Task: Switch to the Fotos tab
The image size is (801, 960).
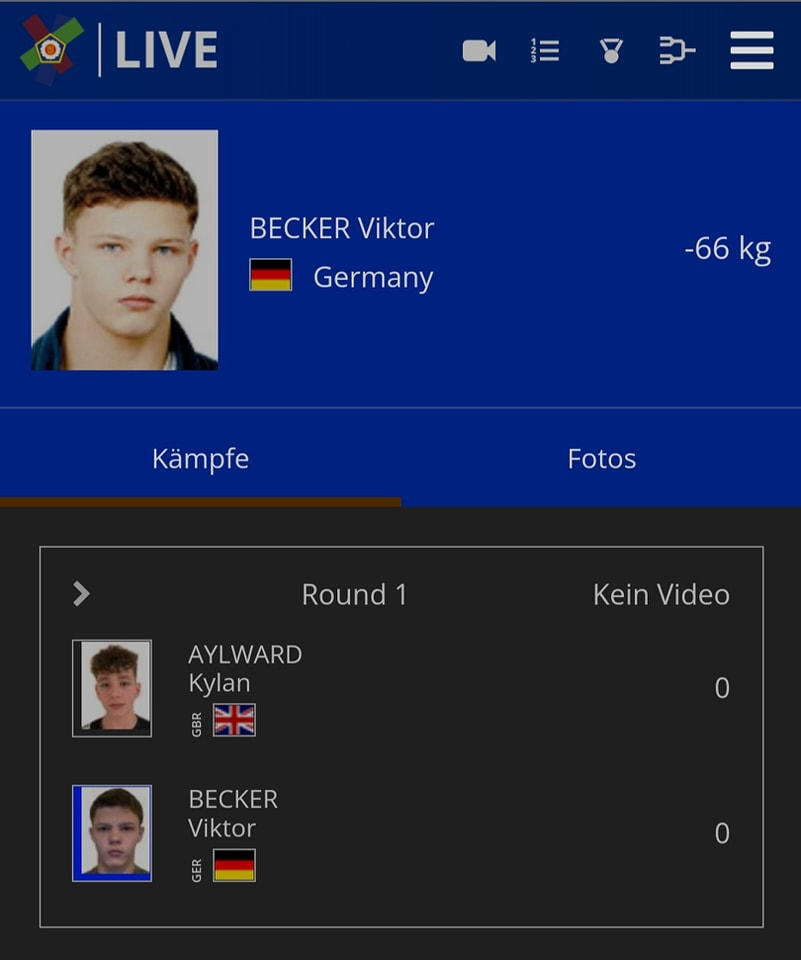Action: (601, 459)
